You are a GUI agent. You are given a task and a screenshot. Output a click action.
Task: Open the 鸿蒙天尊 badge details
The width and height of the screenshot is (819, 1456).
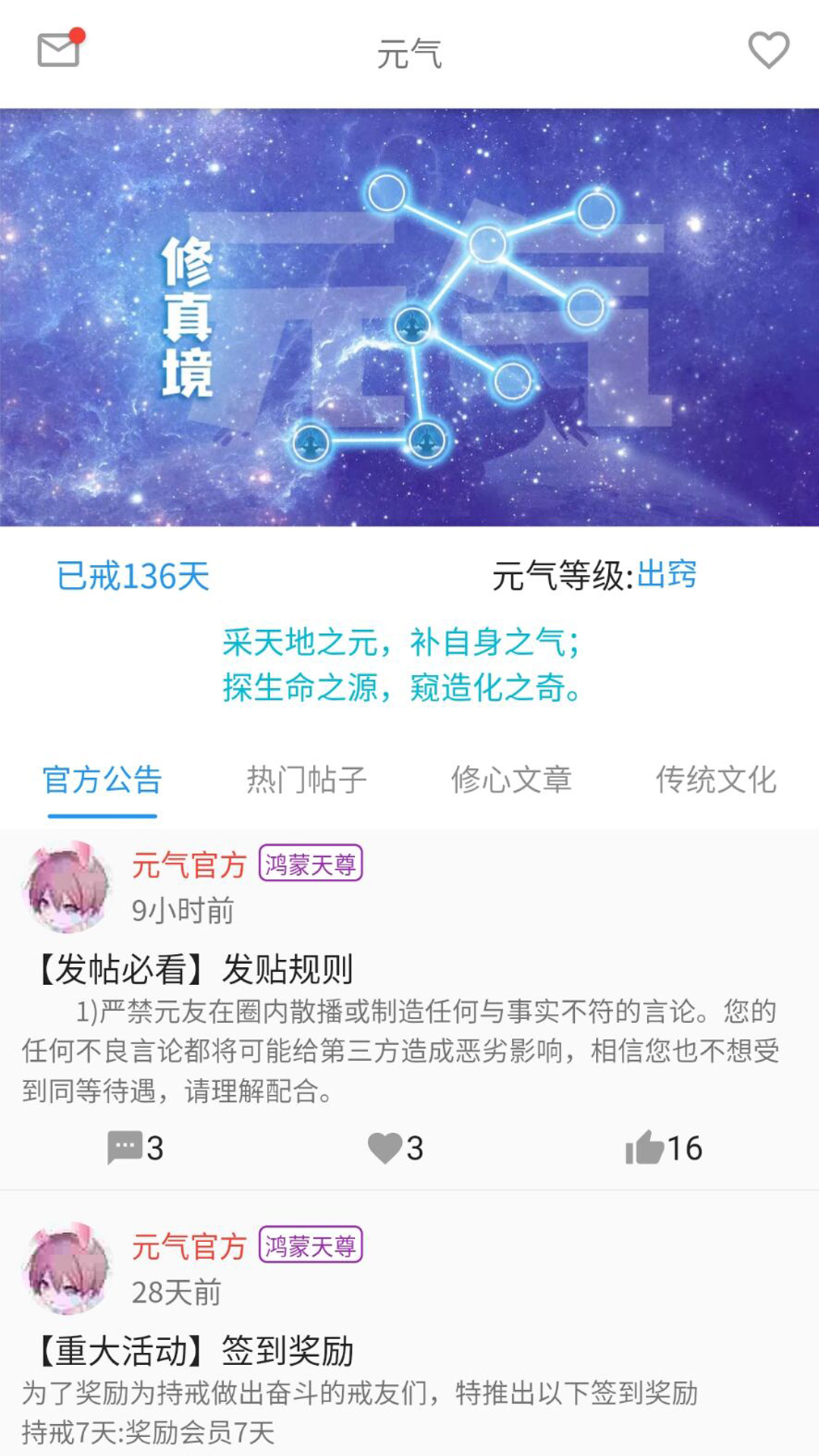pyautogui.click(x=312, y=864)
